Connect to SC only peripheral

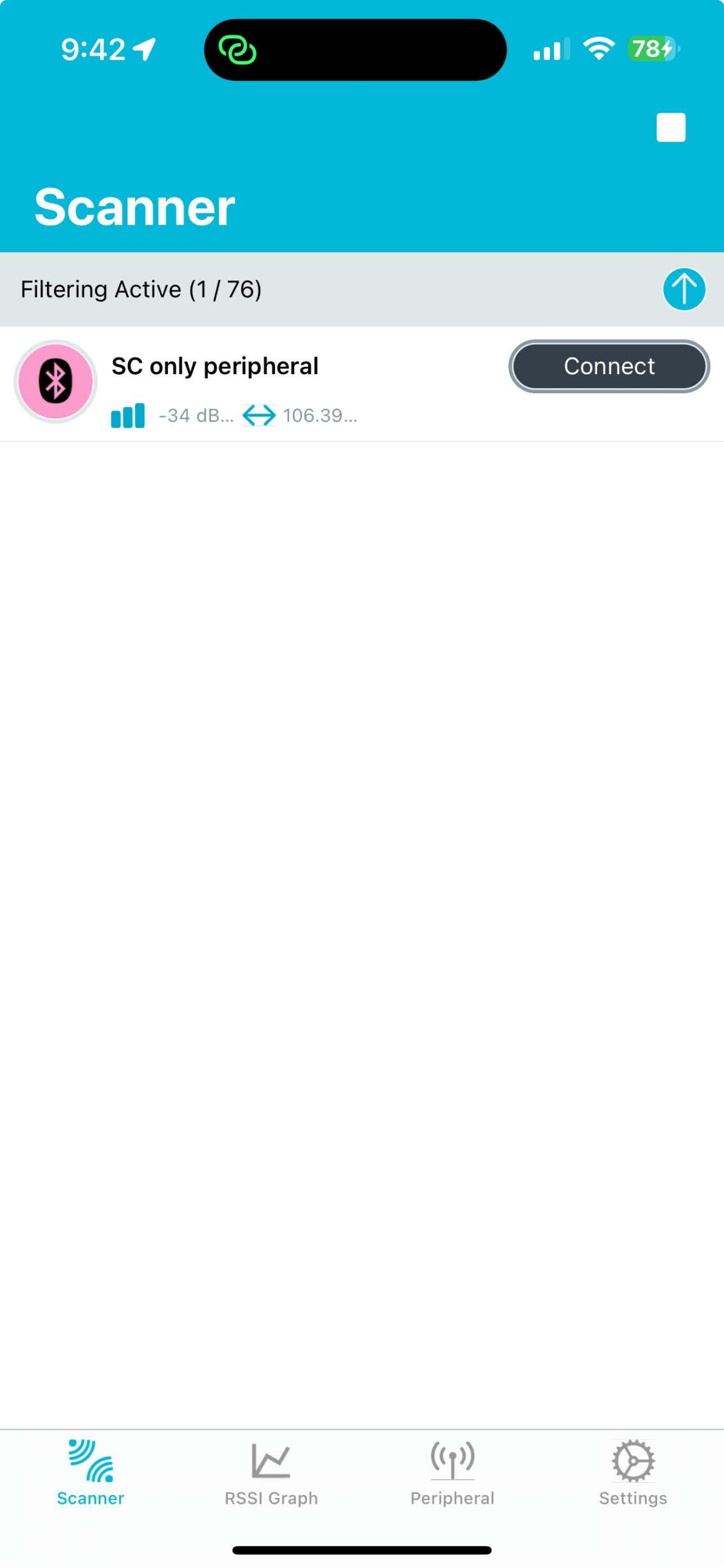pos(608,366)
